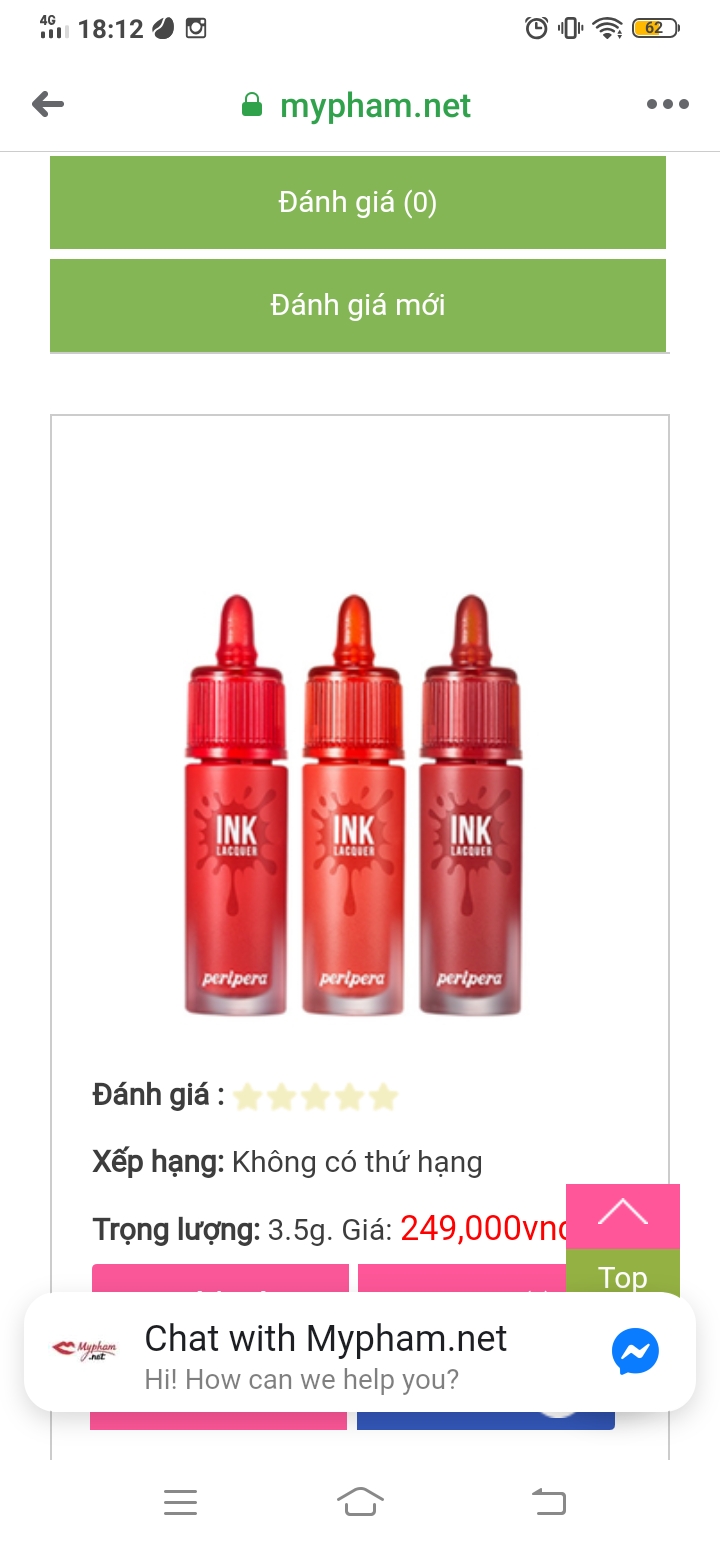Open the Peripera Ink Lacquer product image
This screenshot has width=720, height=1544.
tap(353, 805)
